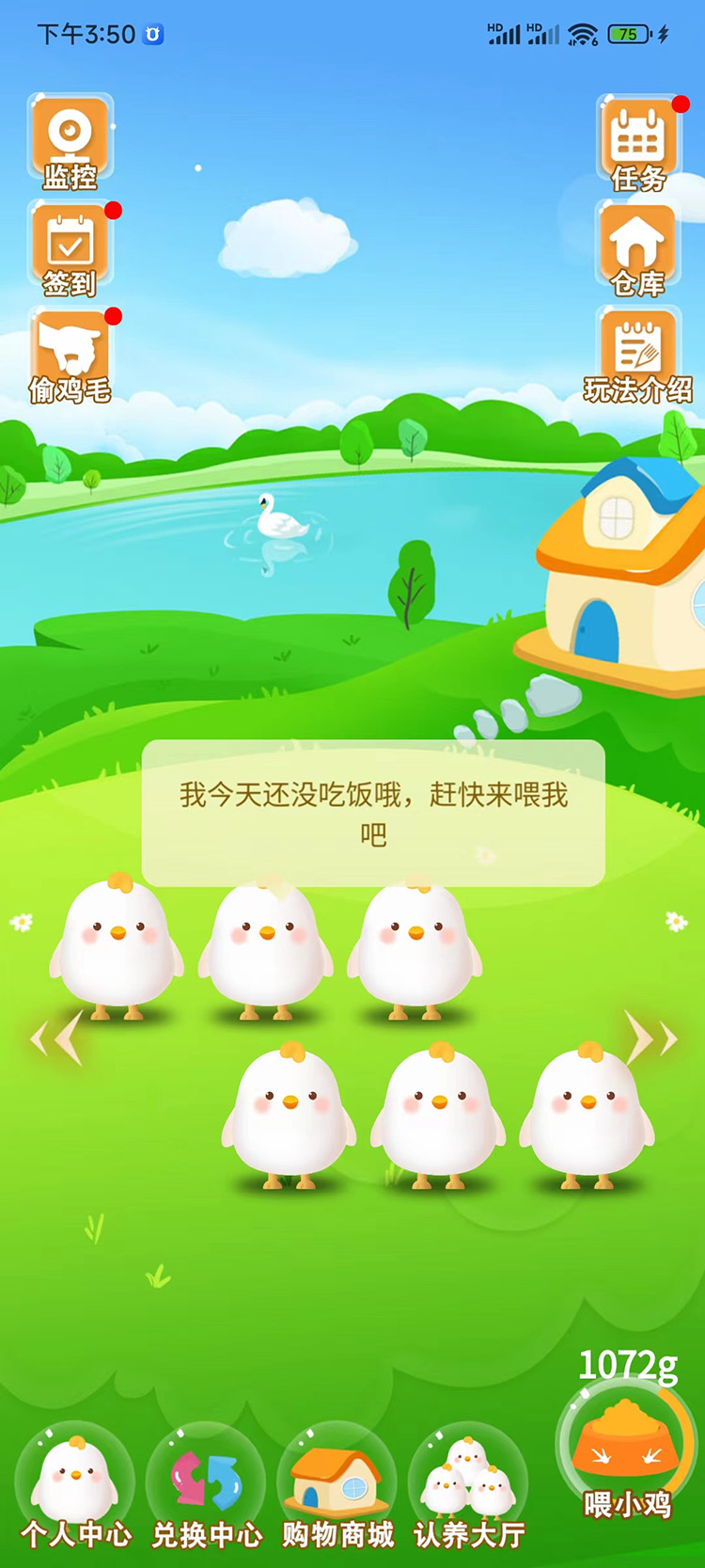Show next chickens with the right arrow
Viewport: 705px width, 1568px height.
point(650,1038)
